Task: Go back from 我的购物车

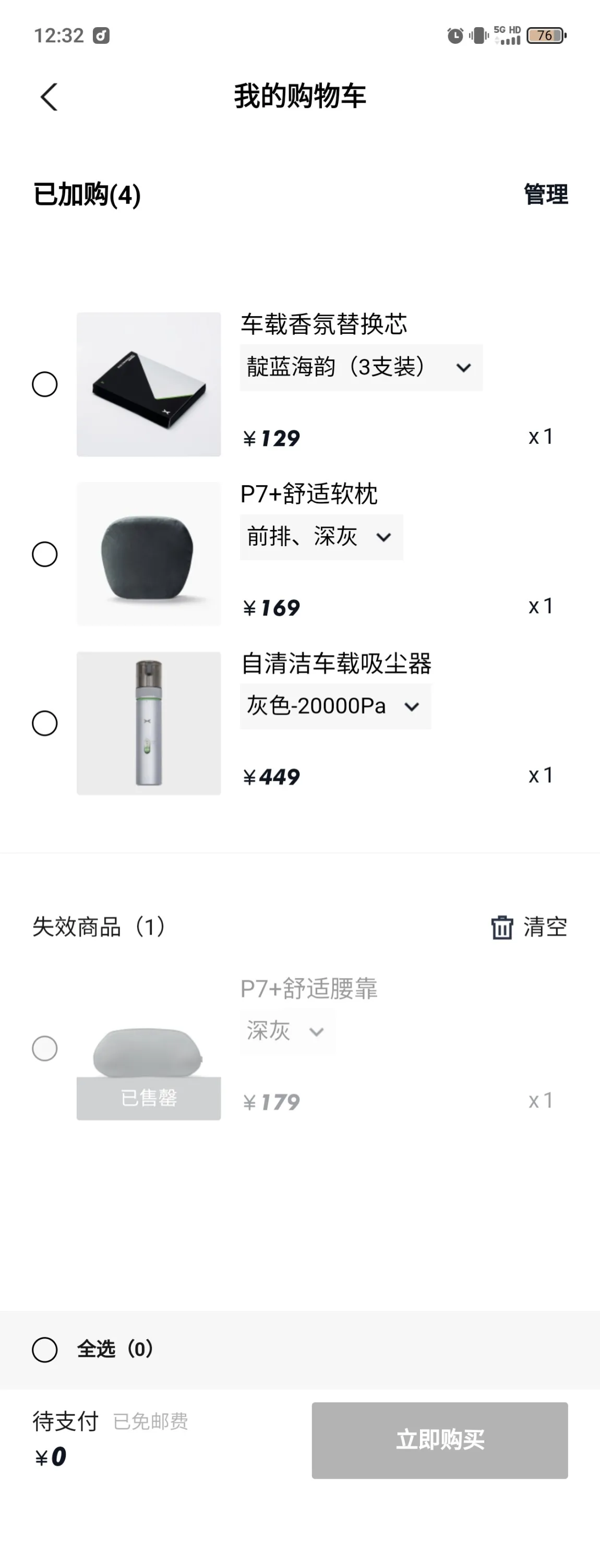Action: click(x=49, y=98)
